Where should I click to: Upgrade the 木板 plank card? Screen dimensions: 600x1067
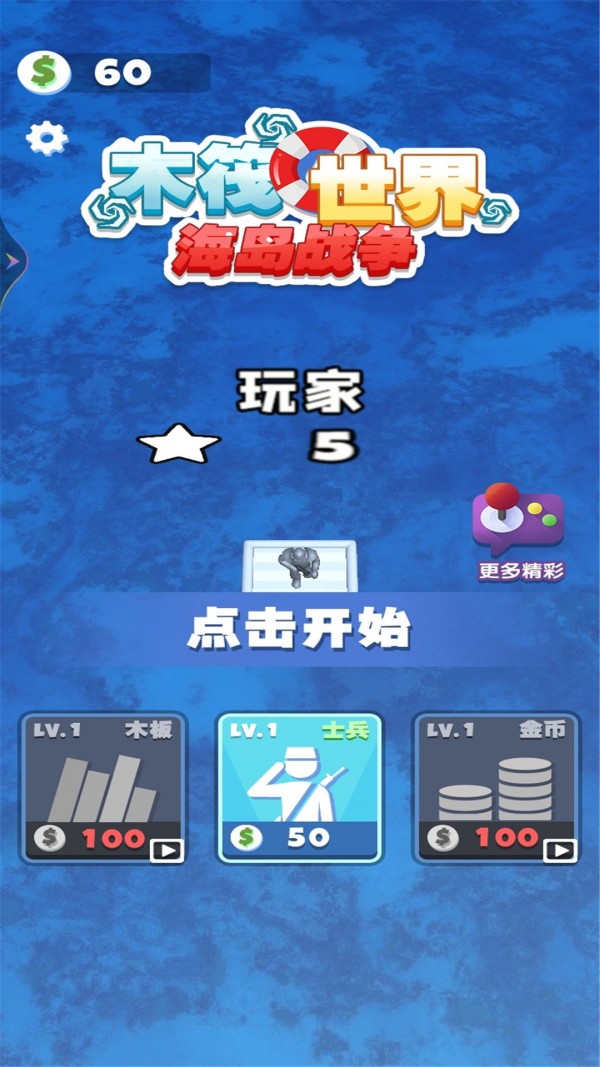pyautogui.click(x=103, y=788)
